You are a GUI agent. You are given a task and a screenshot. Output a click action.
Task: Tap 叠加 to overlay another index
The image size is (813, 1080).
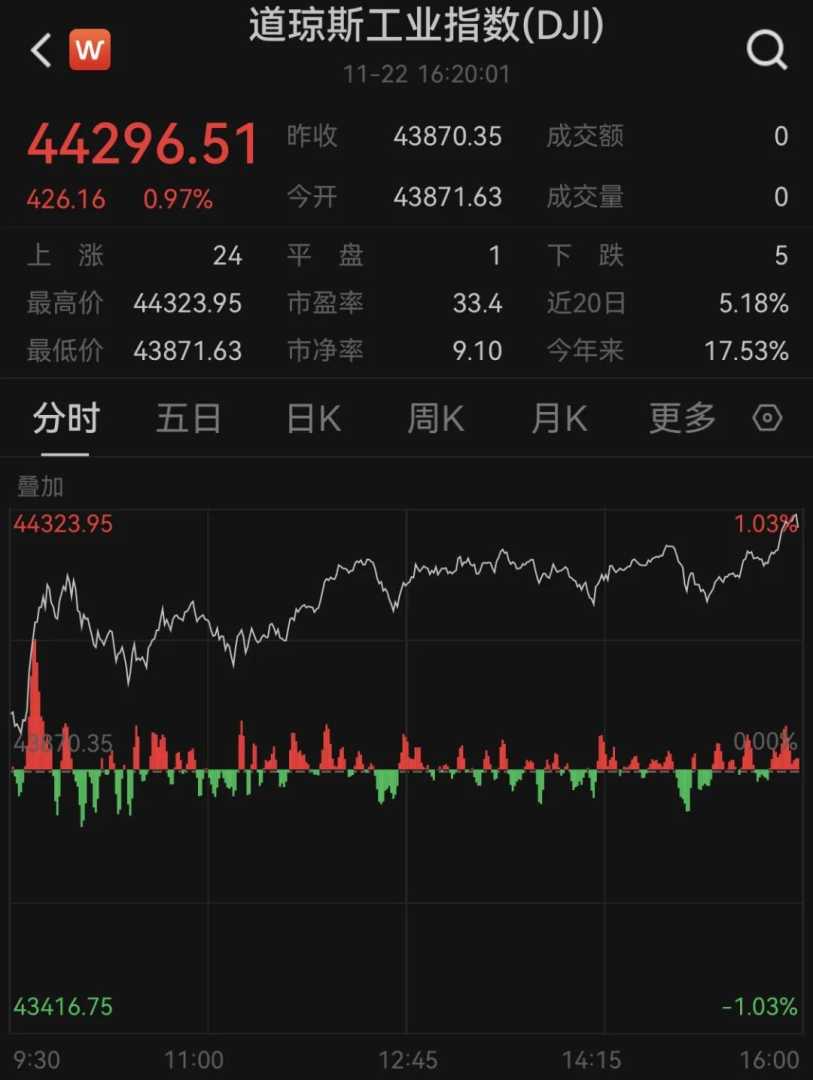coord(40,487)
